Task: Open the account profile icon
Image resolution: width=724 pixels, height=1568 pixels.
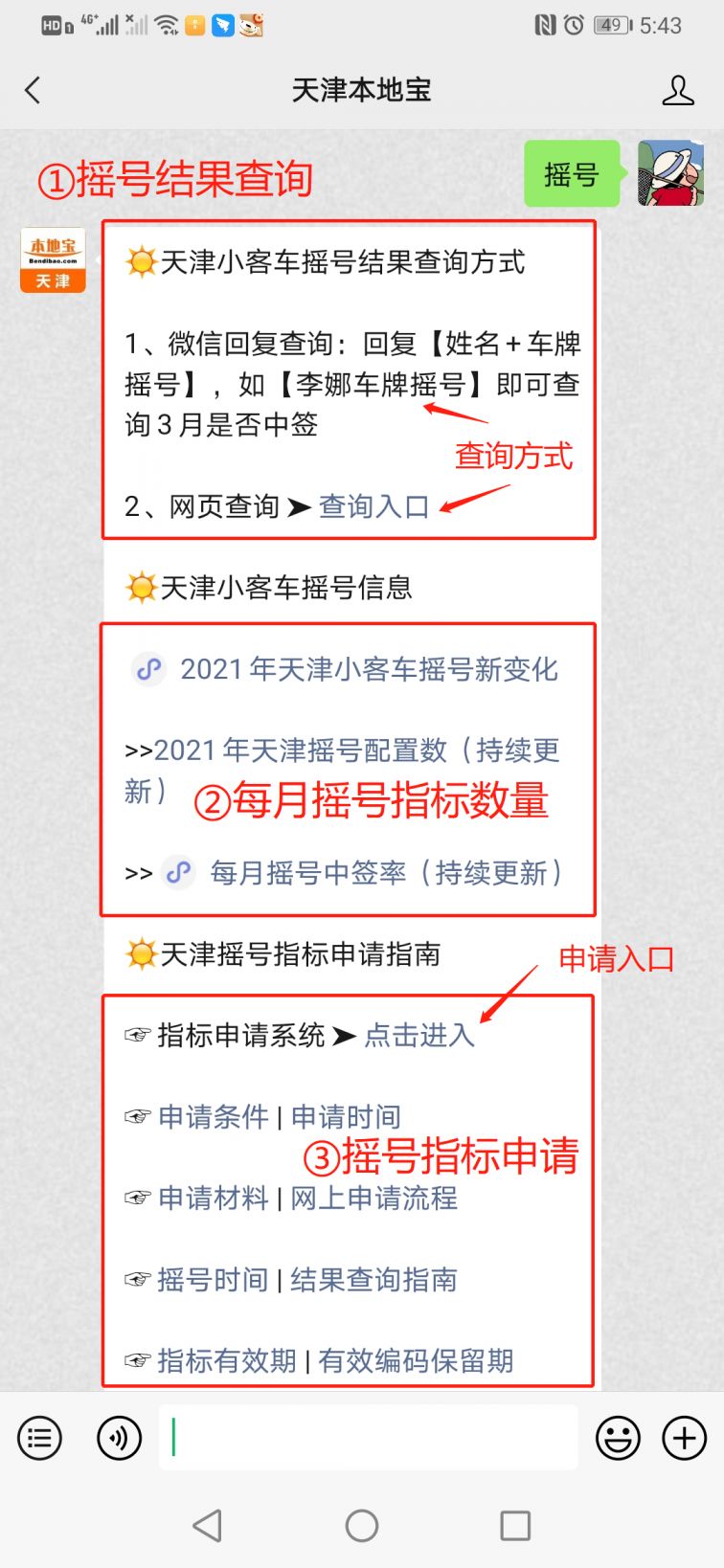Action: click(677, 90)
